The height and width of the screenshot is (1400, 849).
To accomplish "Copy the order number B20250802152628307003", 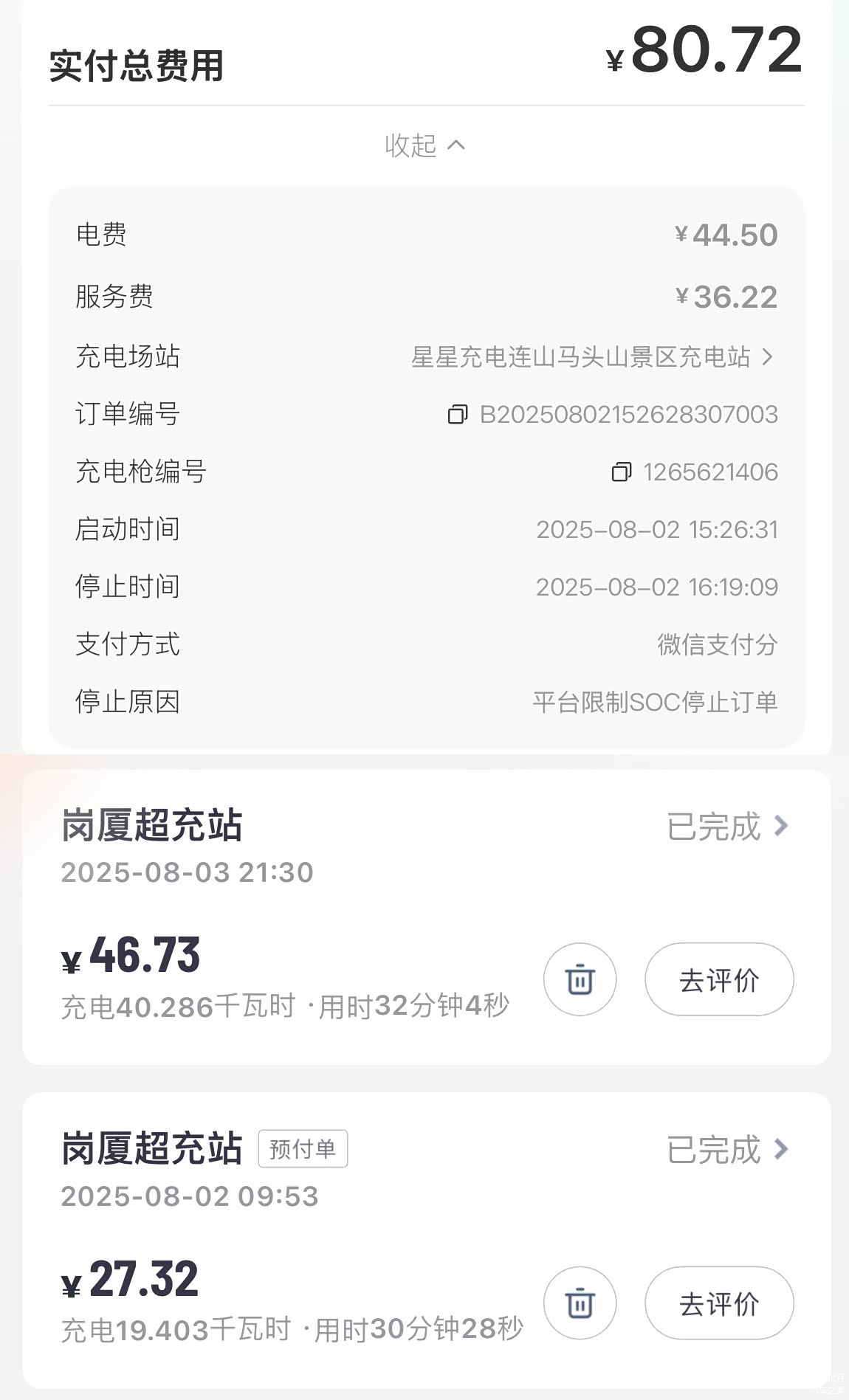I will 458,415.
